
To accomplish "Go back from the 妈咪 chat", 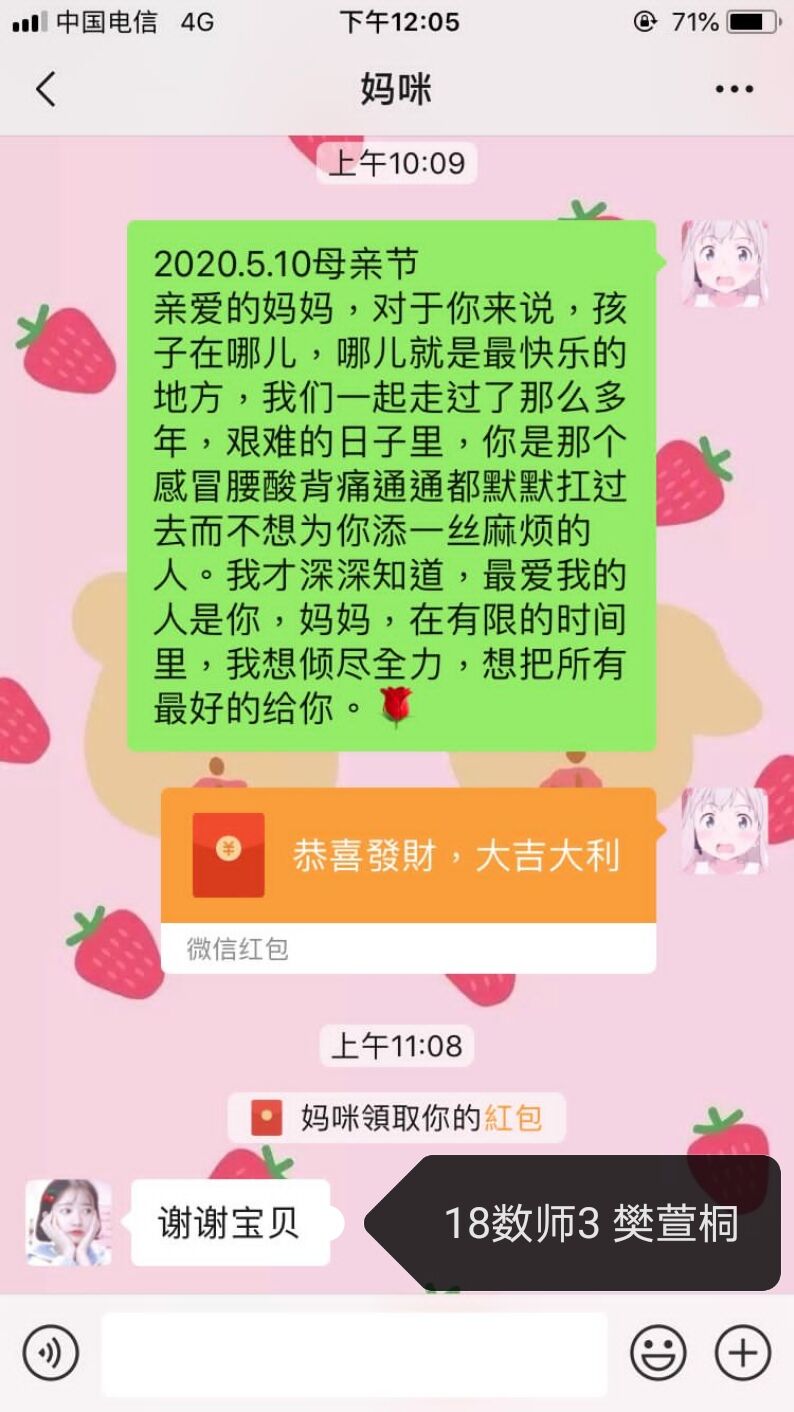I will [46, 89].
